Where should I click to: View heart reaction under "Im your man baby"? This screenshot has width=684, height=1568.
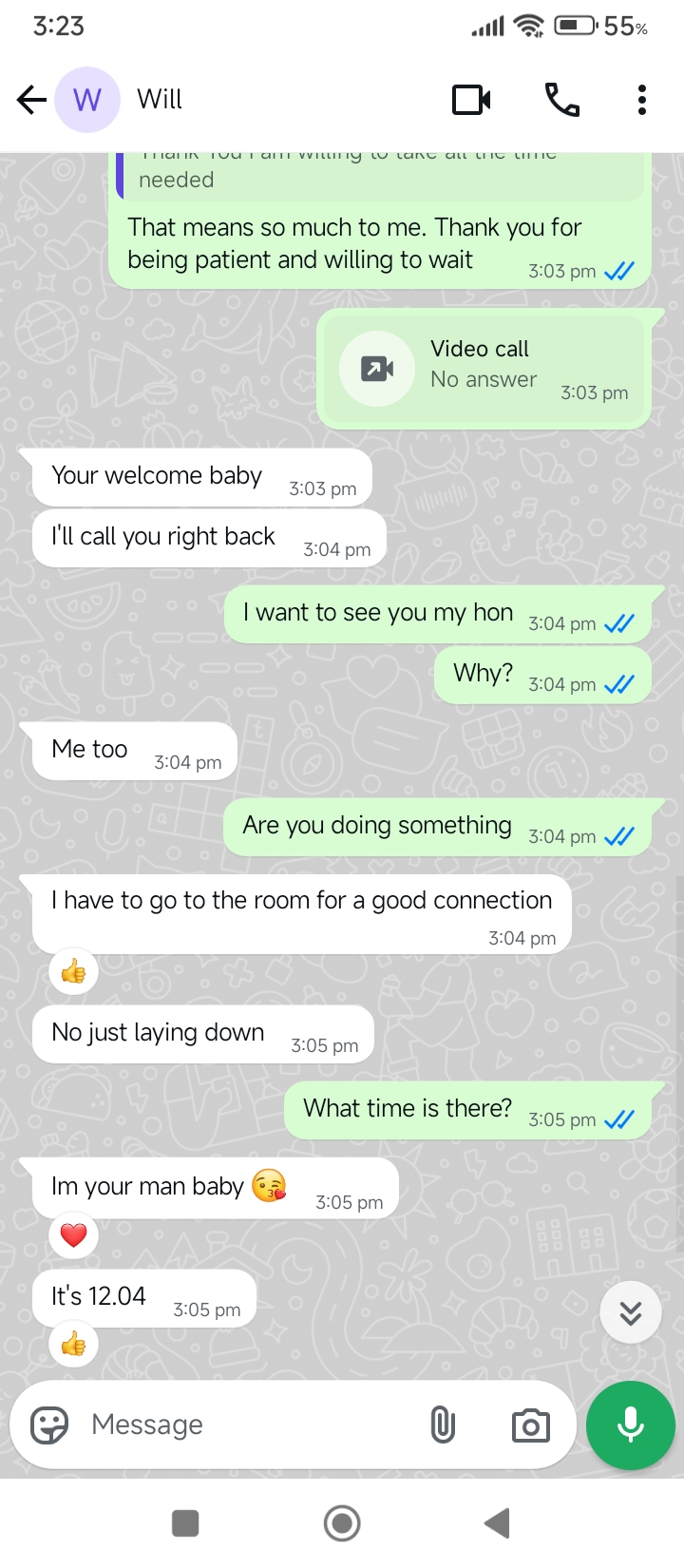pos(74,1234)
